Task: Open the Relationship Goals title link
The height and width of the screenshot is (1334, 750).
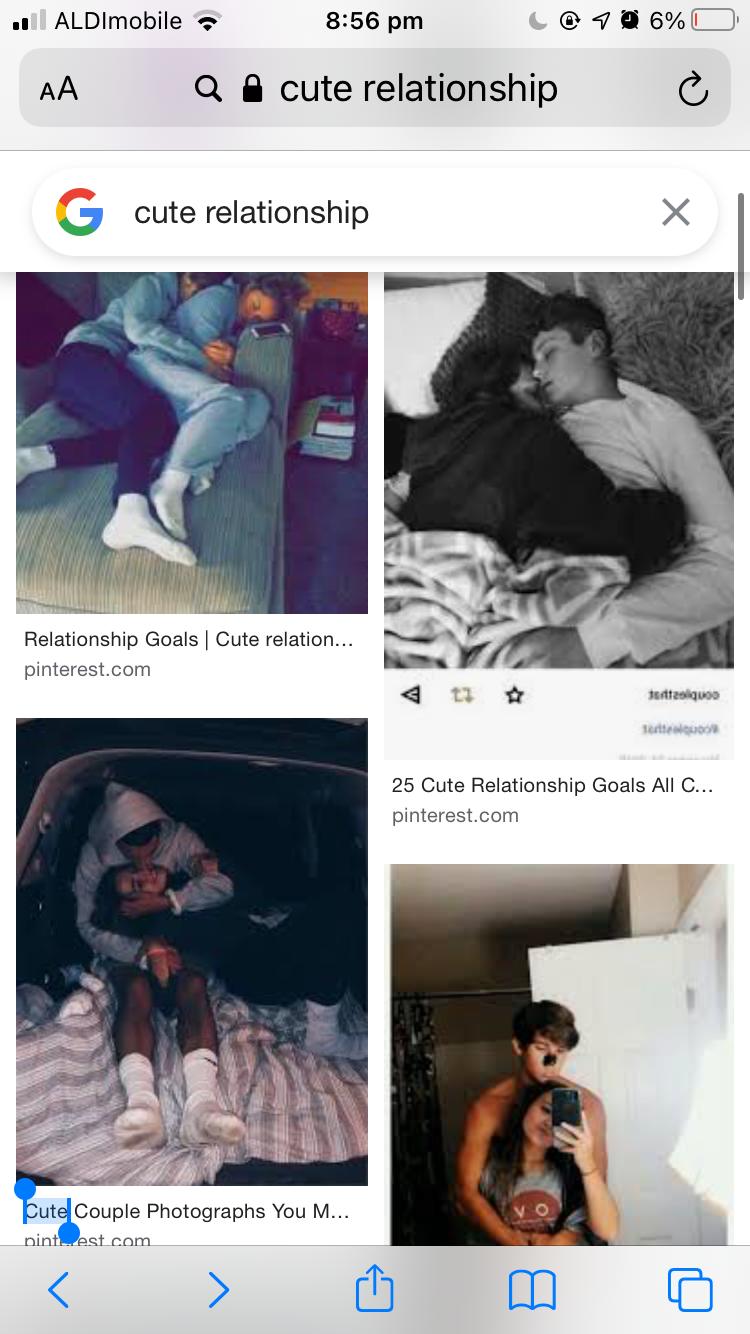Action: click(188, 639)
